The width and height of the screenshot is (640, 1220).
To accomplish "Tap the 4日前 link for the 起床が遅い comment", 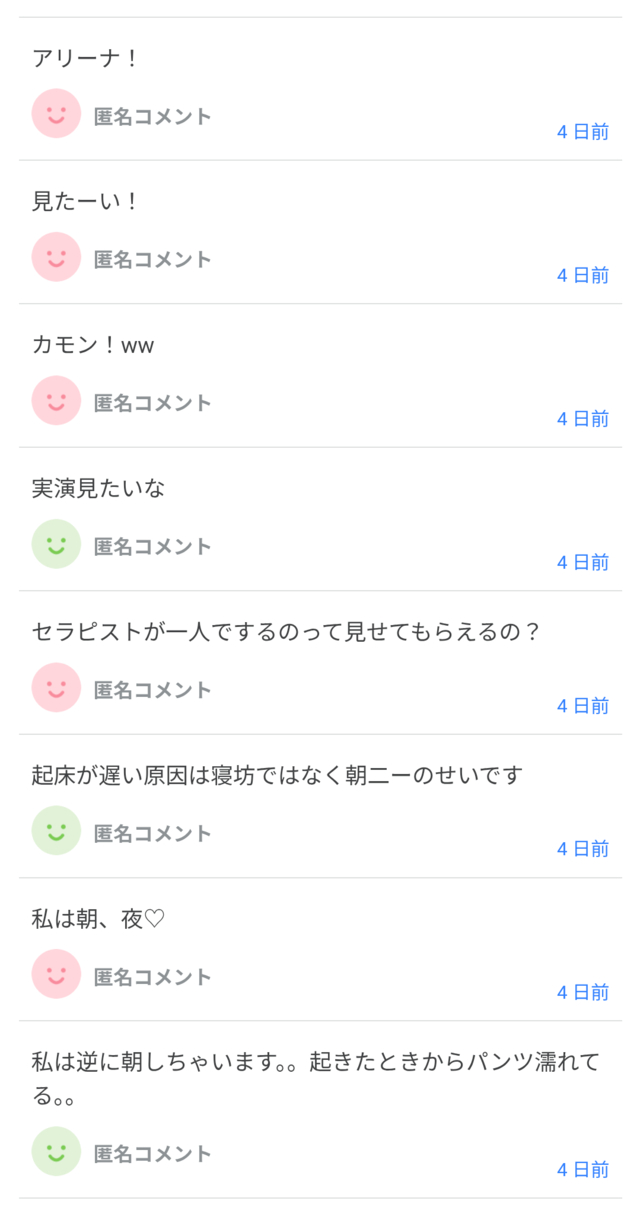I will point(582,849).
